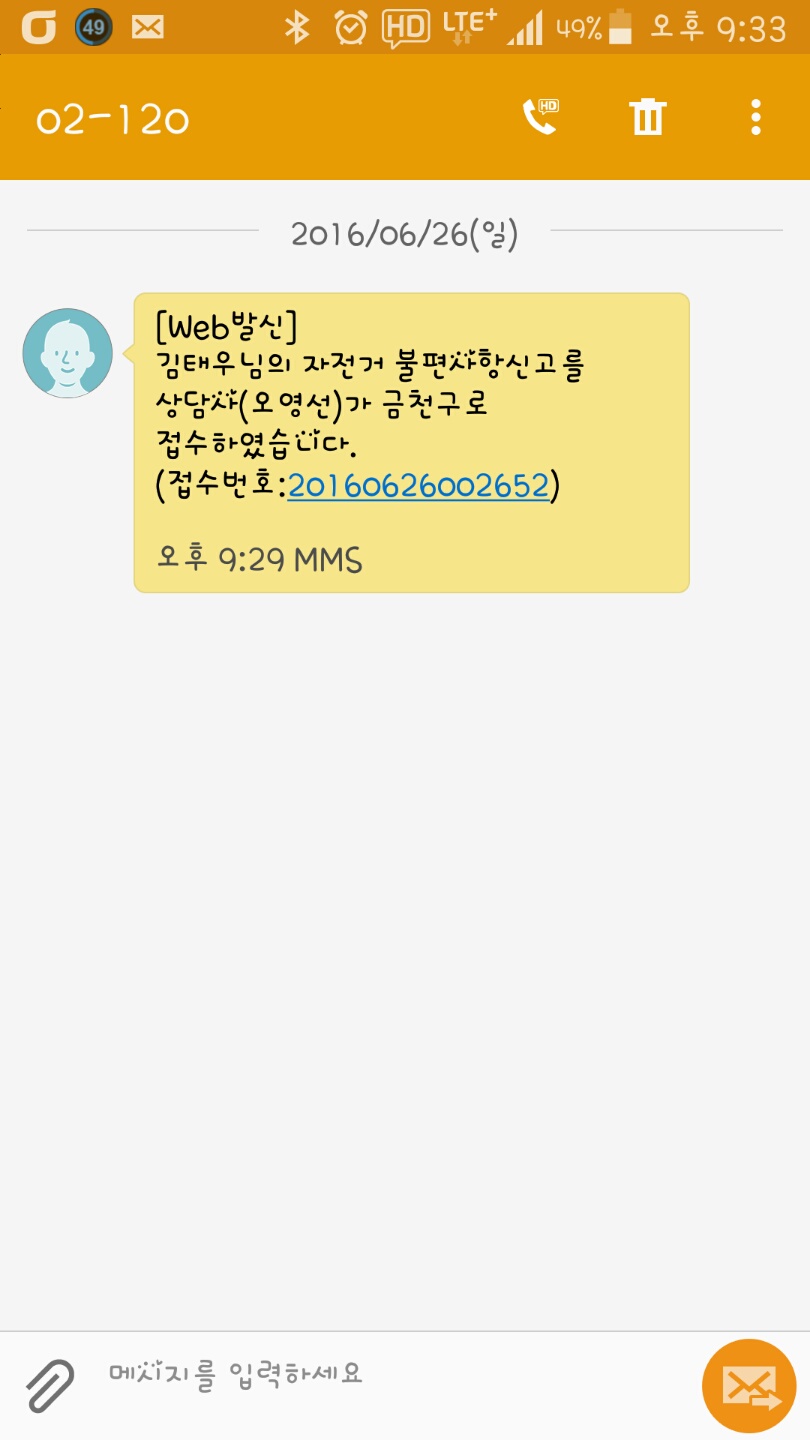This screenshot has width=810, height=1440.
Task: Open the sender's contact avatar
Action: tap(68, 353)
